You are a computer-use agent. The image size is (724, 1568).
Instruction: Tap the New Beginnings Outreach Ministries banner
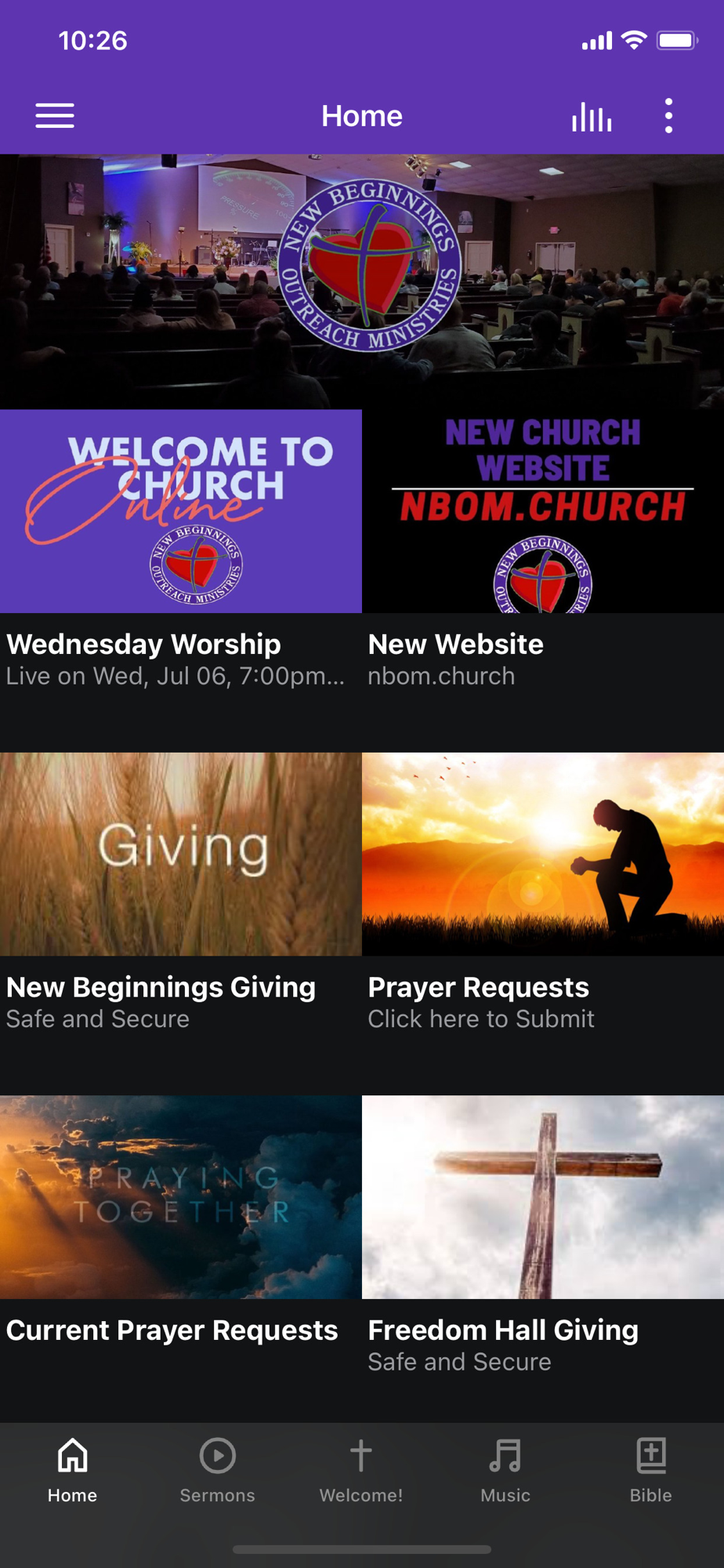click(x=362, y=281)
